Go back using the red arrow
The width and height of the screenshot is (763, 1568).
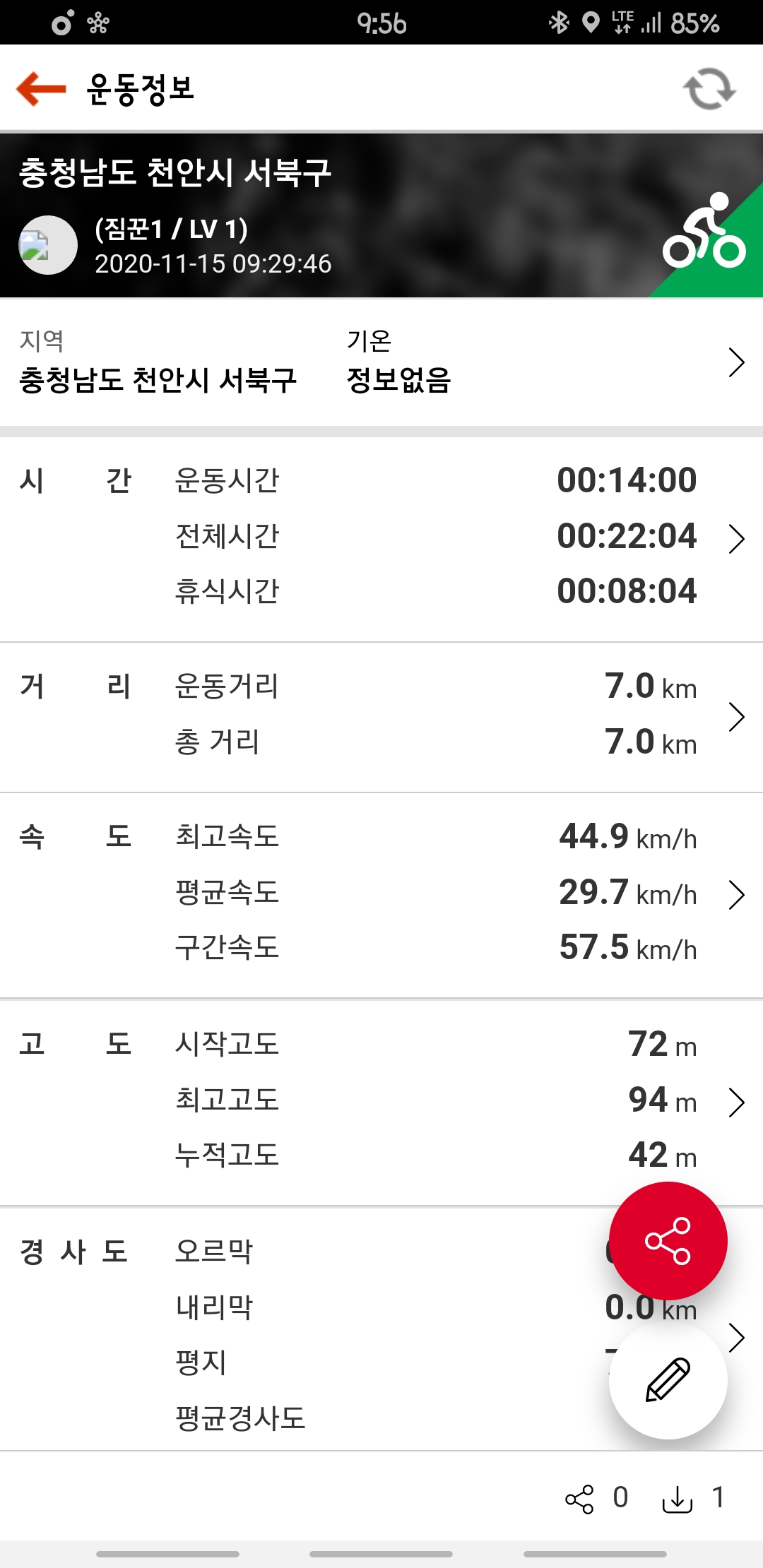pyautogui.click(x=41, y=89)
